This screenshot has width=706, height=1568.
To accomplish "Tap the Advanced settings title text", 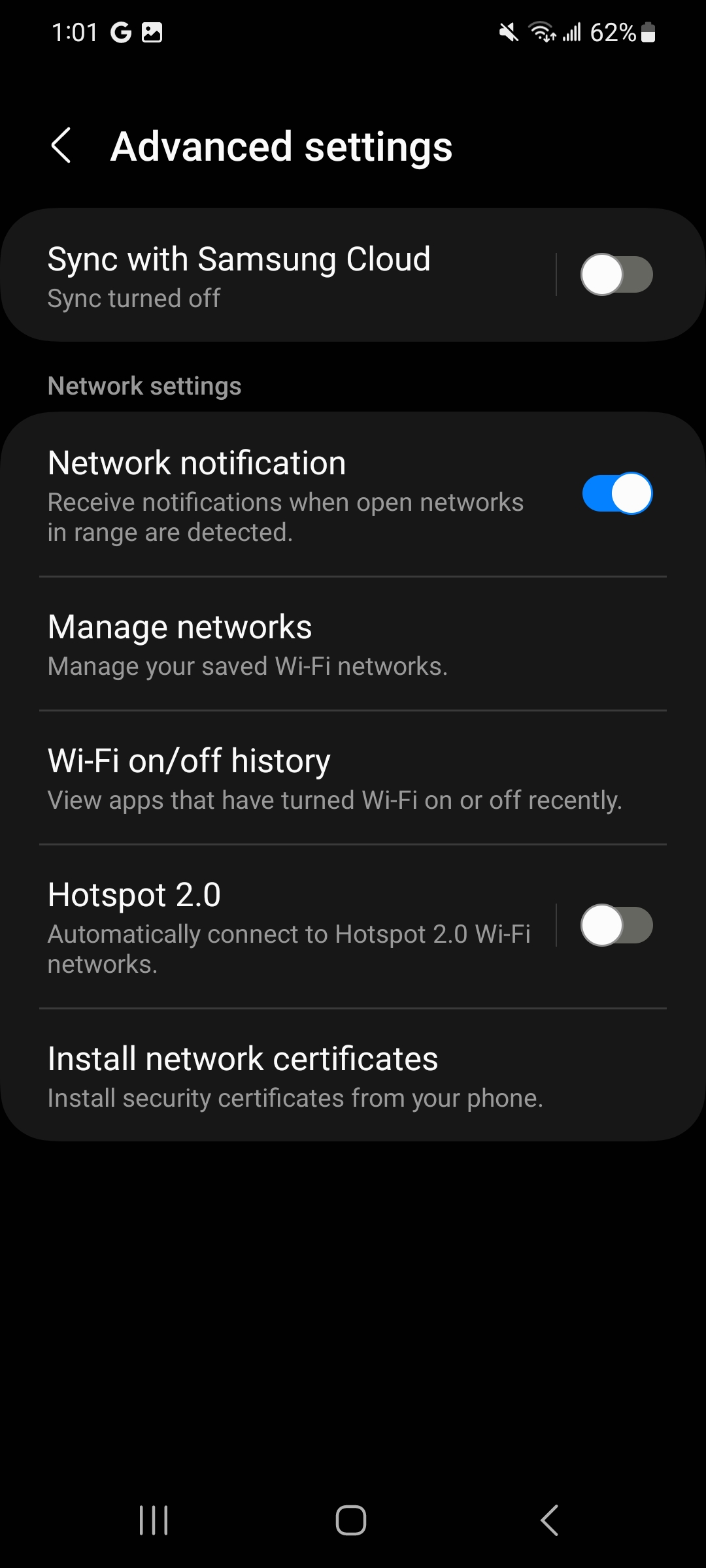I will tap(281, 147).
